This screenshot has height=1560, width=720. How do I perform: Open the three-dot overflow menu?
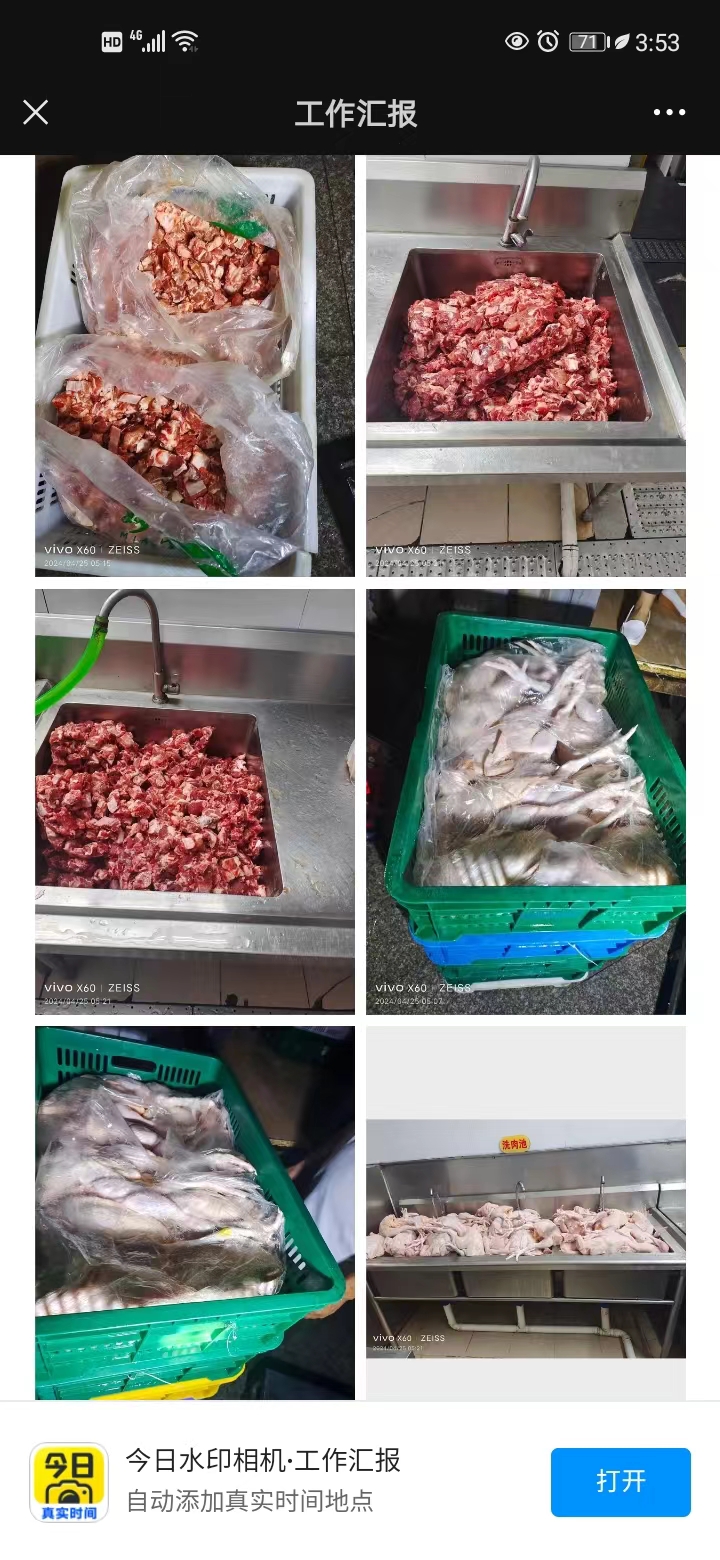(669, 112)
